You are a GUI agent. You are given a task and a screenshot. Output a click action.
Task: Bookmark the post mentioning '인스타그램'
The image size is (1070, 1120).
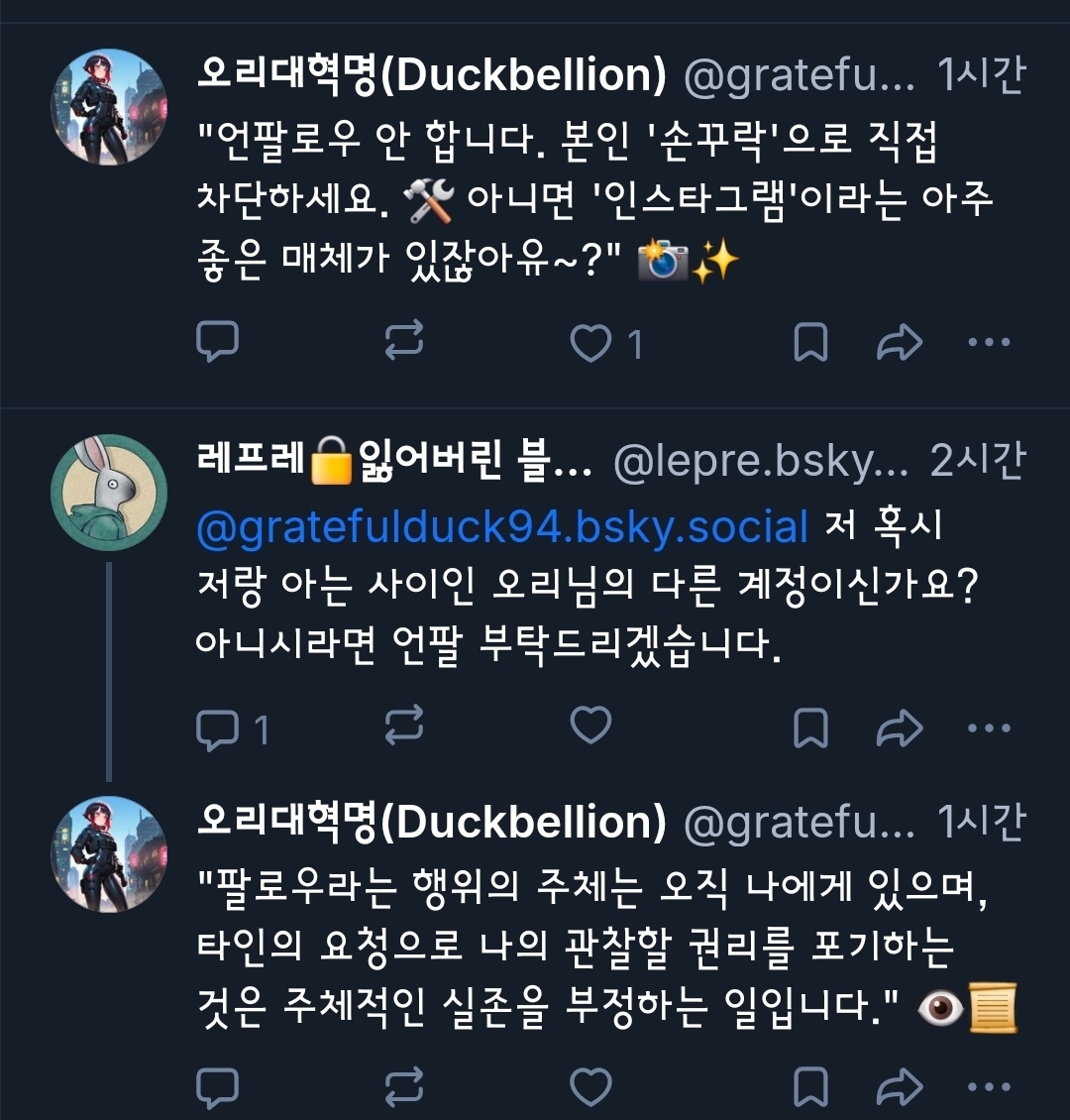click(x=810, y=343)
